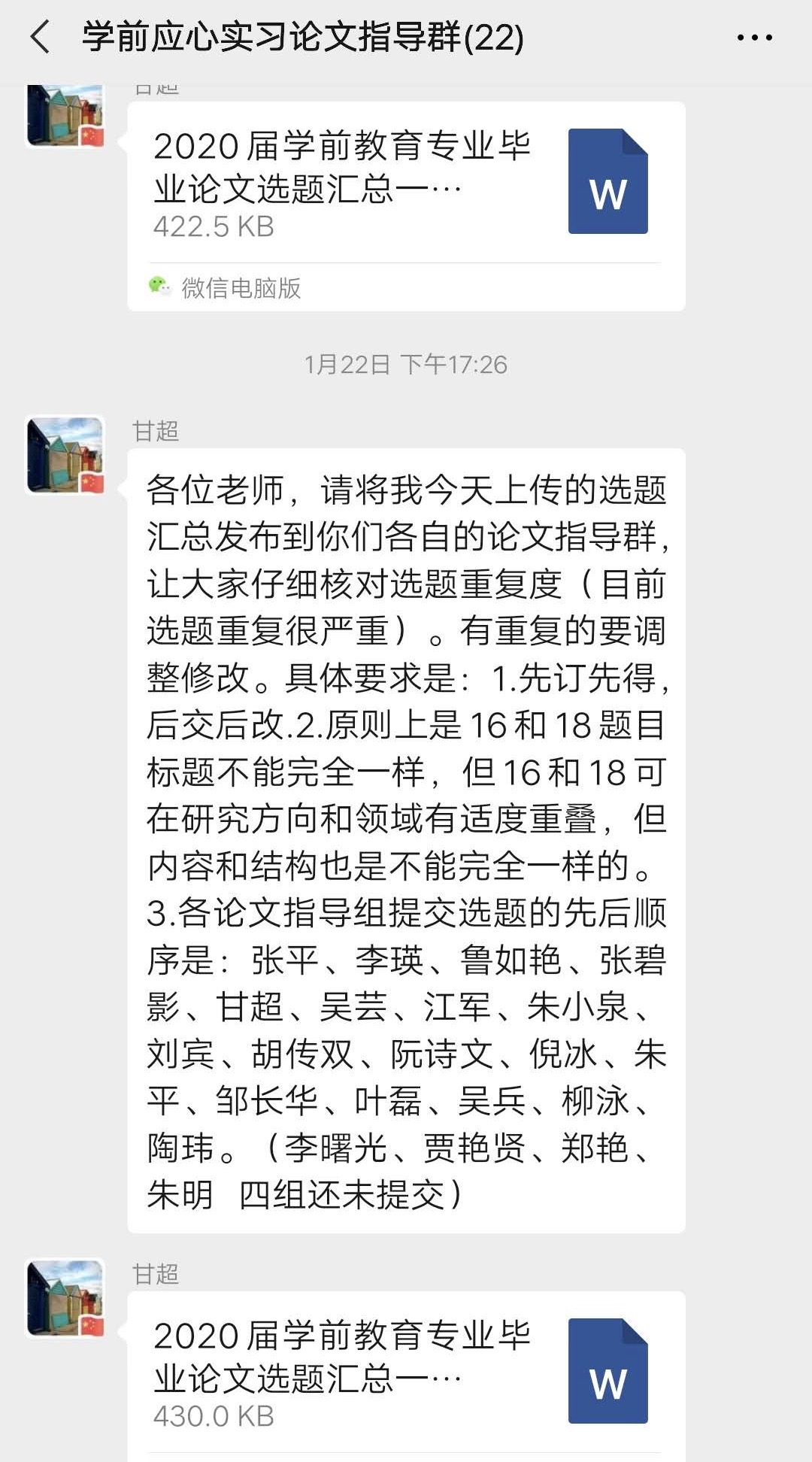The image size is (812, 1462).
Task: Go back from the group chat
Action: pos(41,38)
